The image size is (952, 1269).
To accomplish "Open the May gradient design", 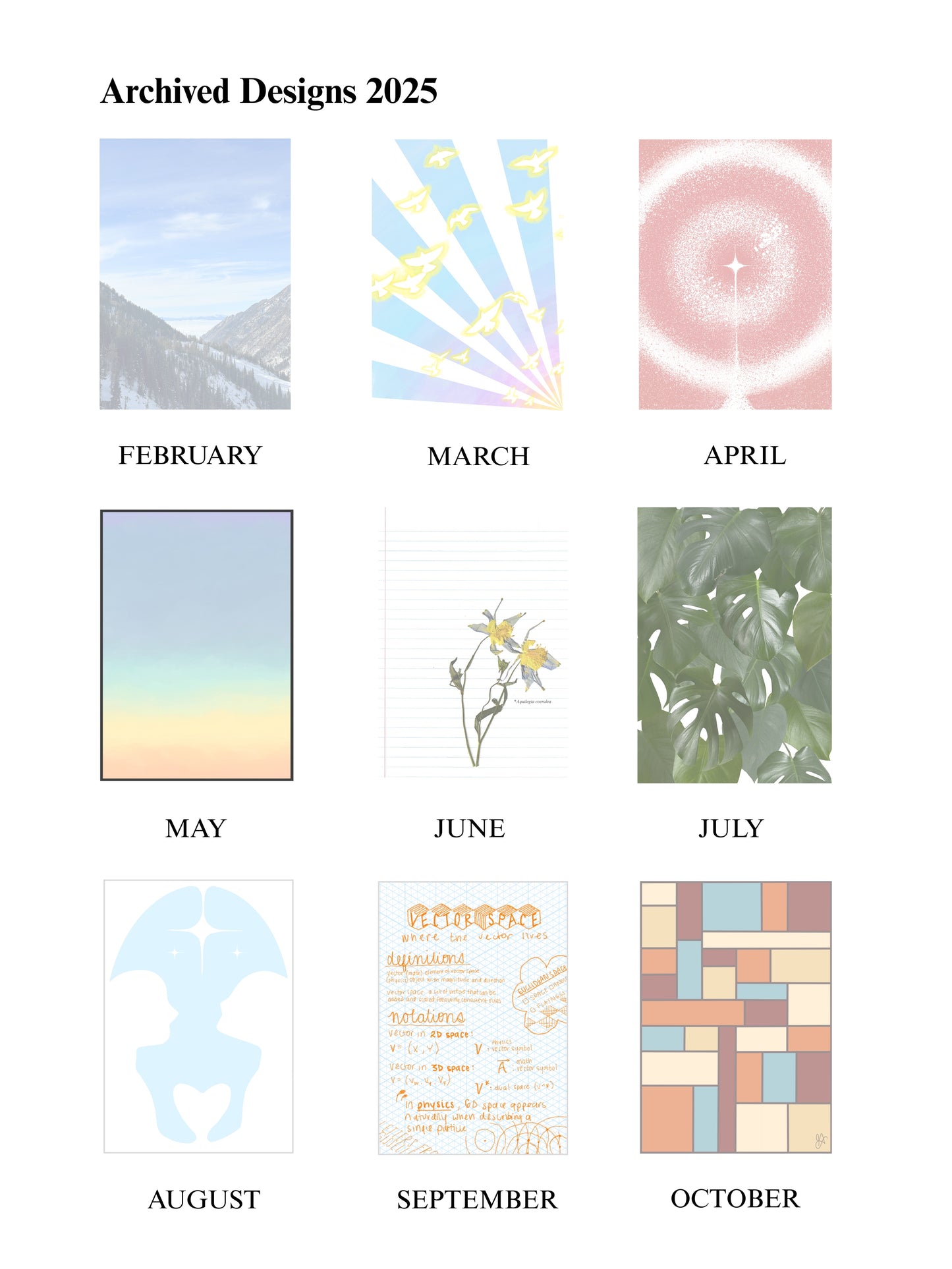I will click(x=196, y=644).
